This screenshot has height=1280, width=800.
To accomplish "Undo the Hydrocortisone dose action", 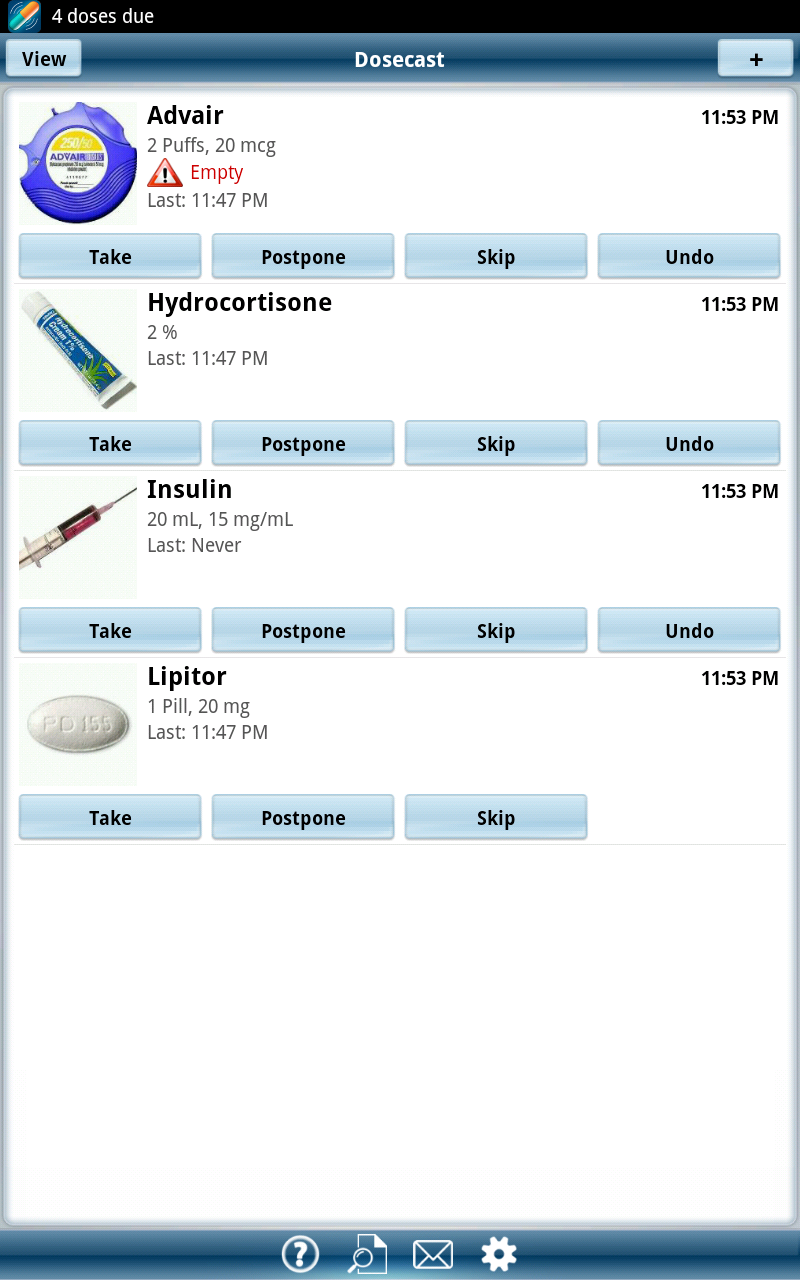I will click(688, 443).
